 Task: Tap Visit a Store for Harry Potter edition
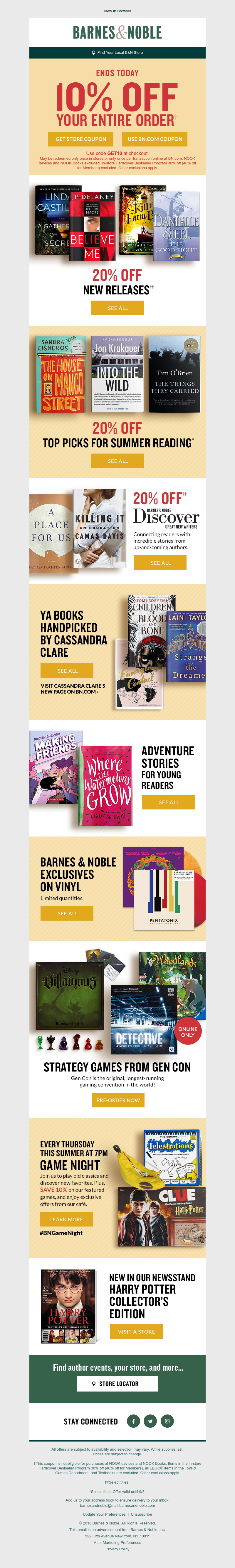click(136, 1332)
